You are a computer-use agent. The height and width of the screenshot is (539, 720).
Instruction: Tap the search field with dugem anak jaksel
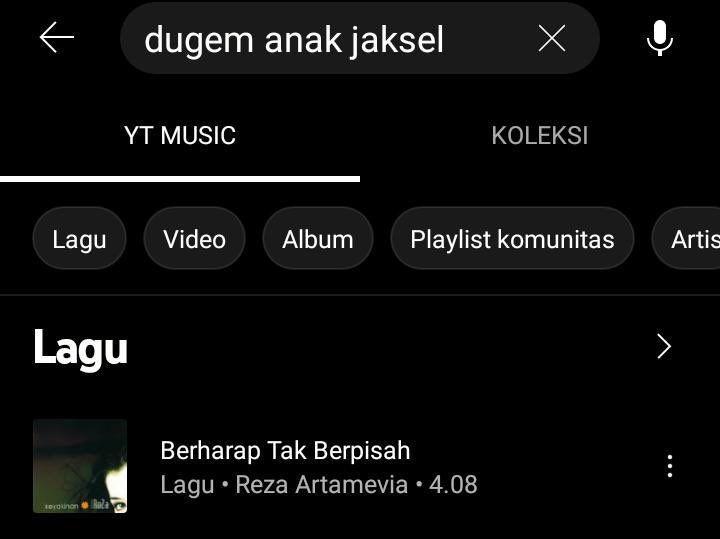[320, 39]
